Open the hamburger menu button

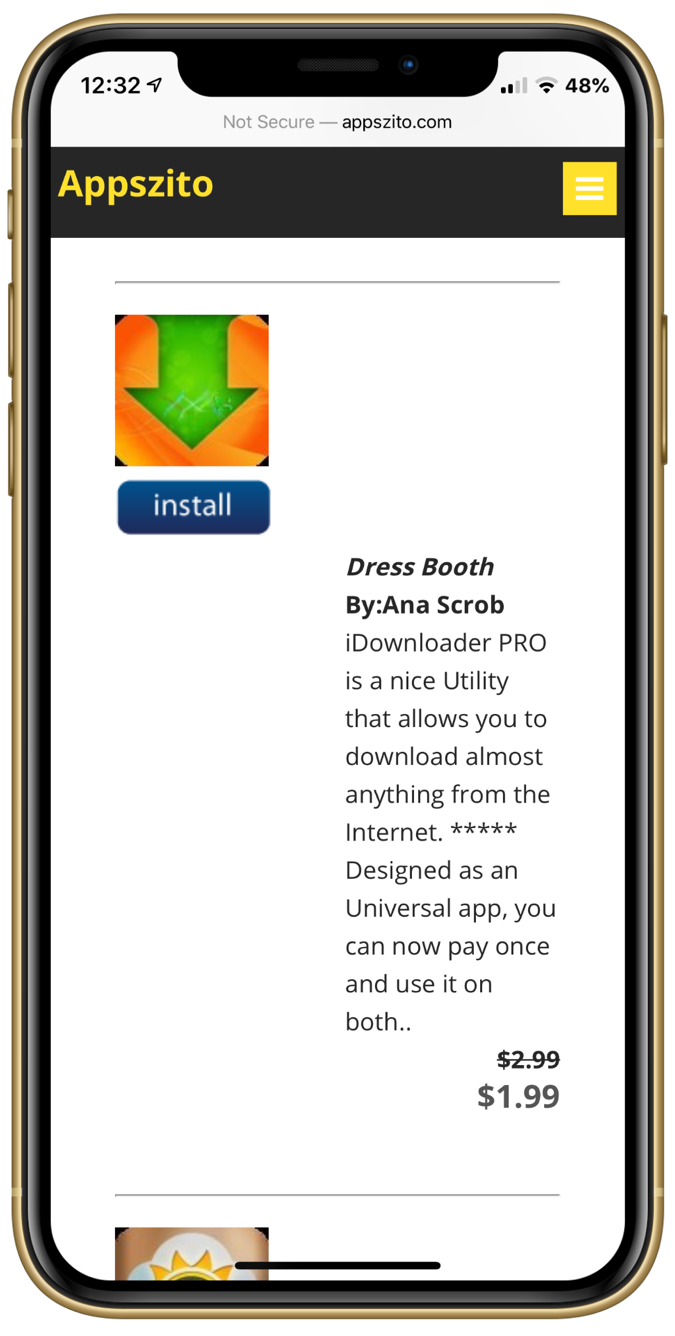click(589, 188)
